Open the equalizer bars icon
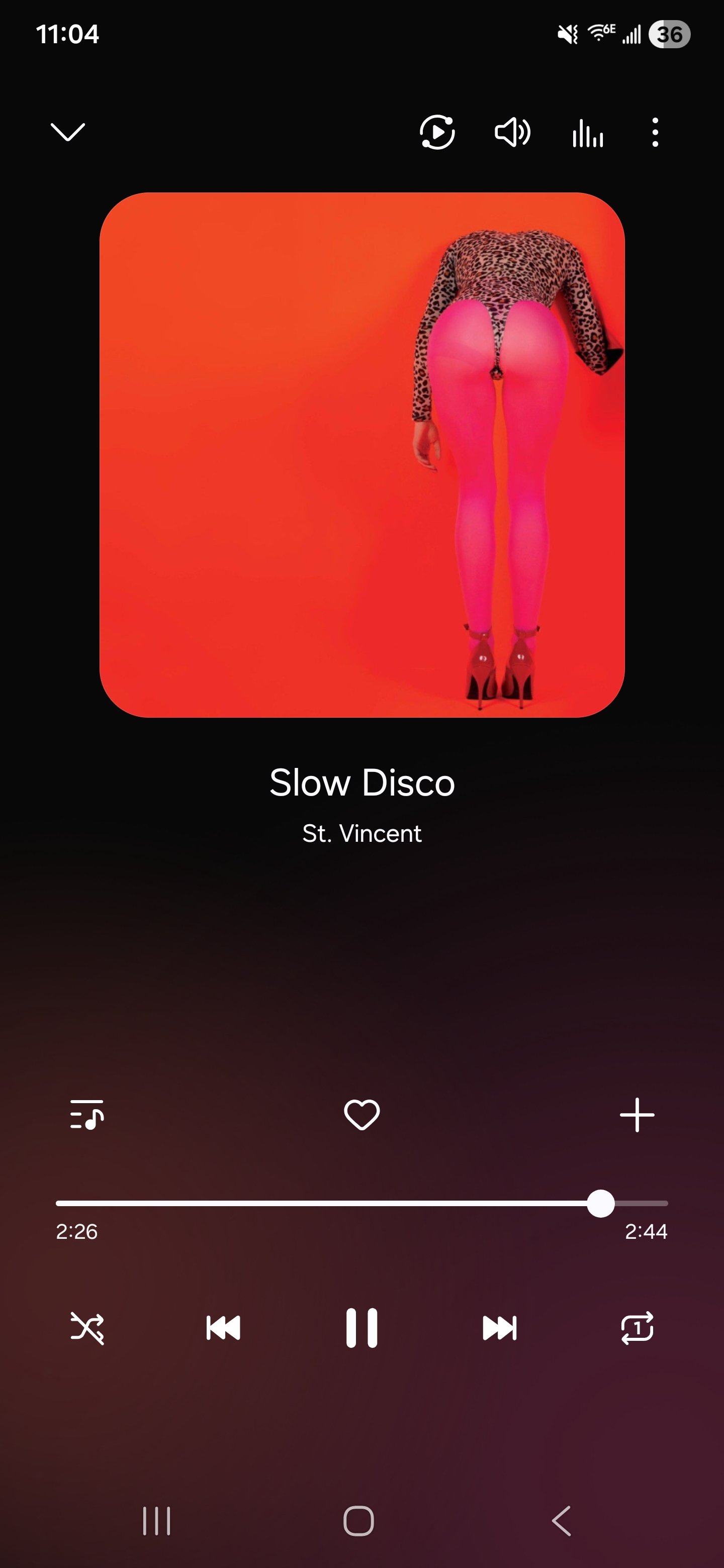Image resolution: width=724 pixels, height=1568 pixels. pos(588,132)
